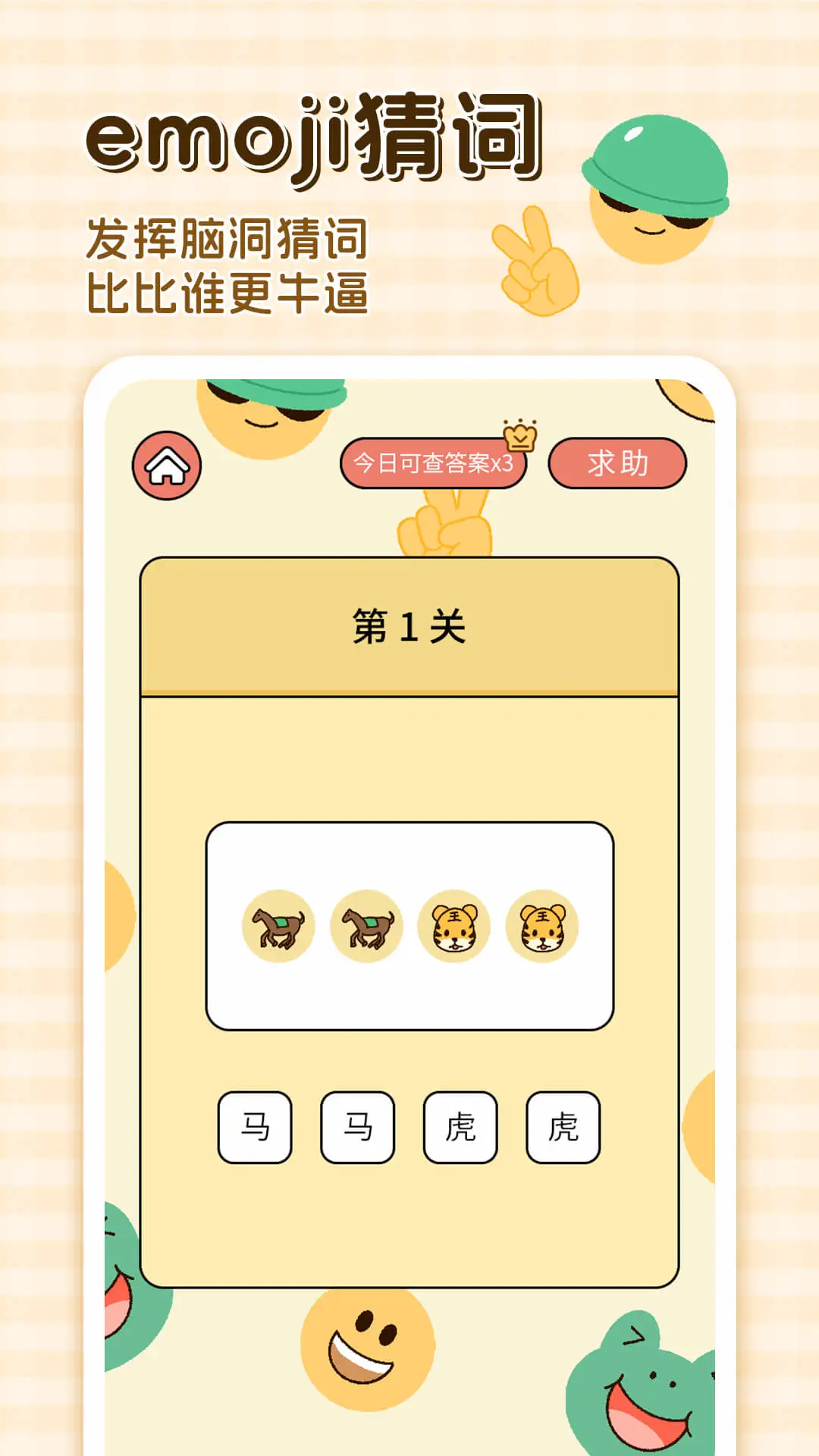Screen dimensions: 819x1456
Task: Tap the second 马 answer tile
Action: click(x=359, y=1127)
